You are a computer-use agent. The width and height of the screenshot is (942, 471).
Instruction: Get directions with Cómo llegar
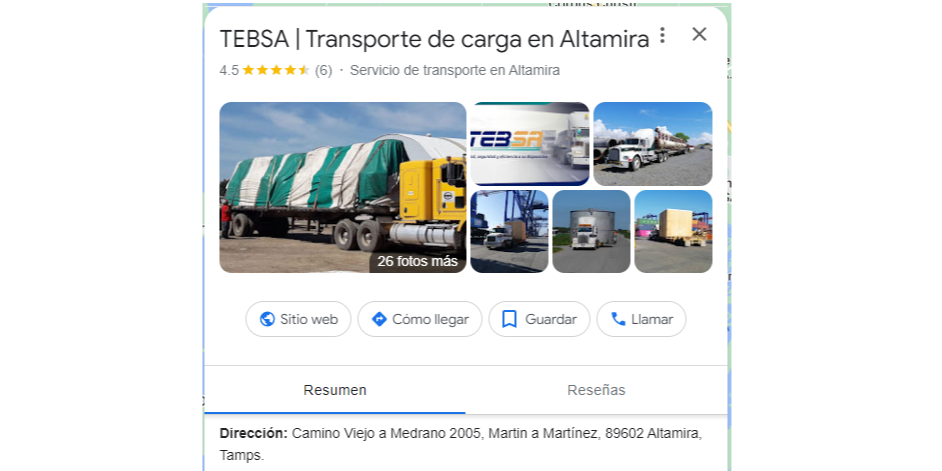point(419,319)
